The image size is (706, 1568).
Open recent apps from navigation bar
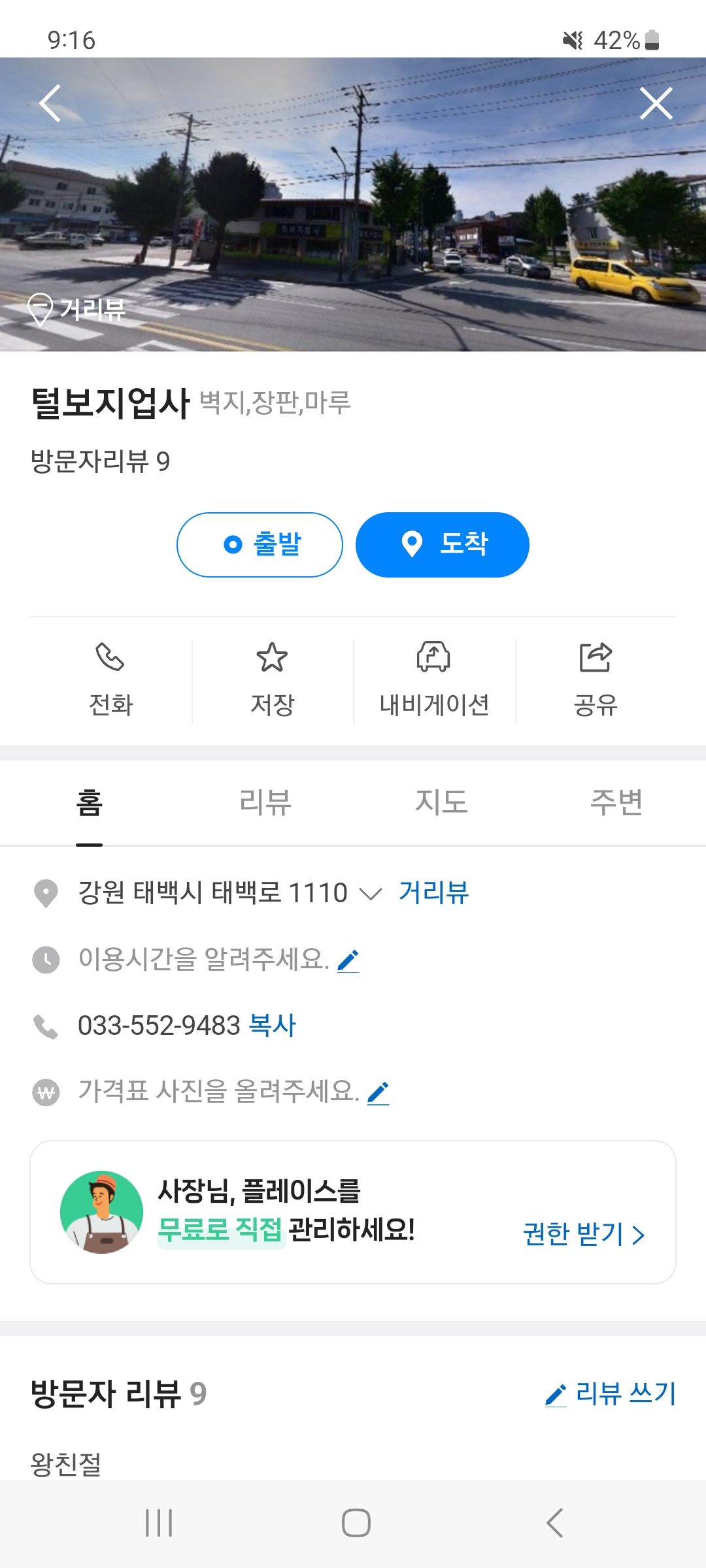pyautogui.click(x=159, y=1523)
